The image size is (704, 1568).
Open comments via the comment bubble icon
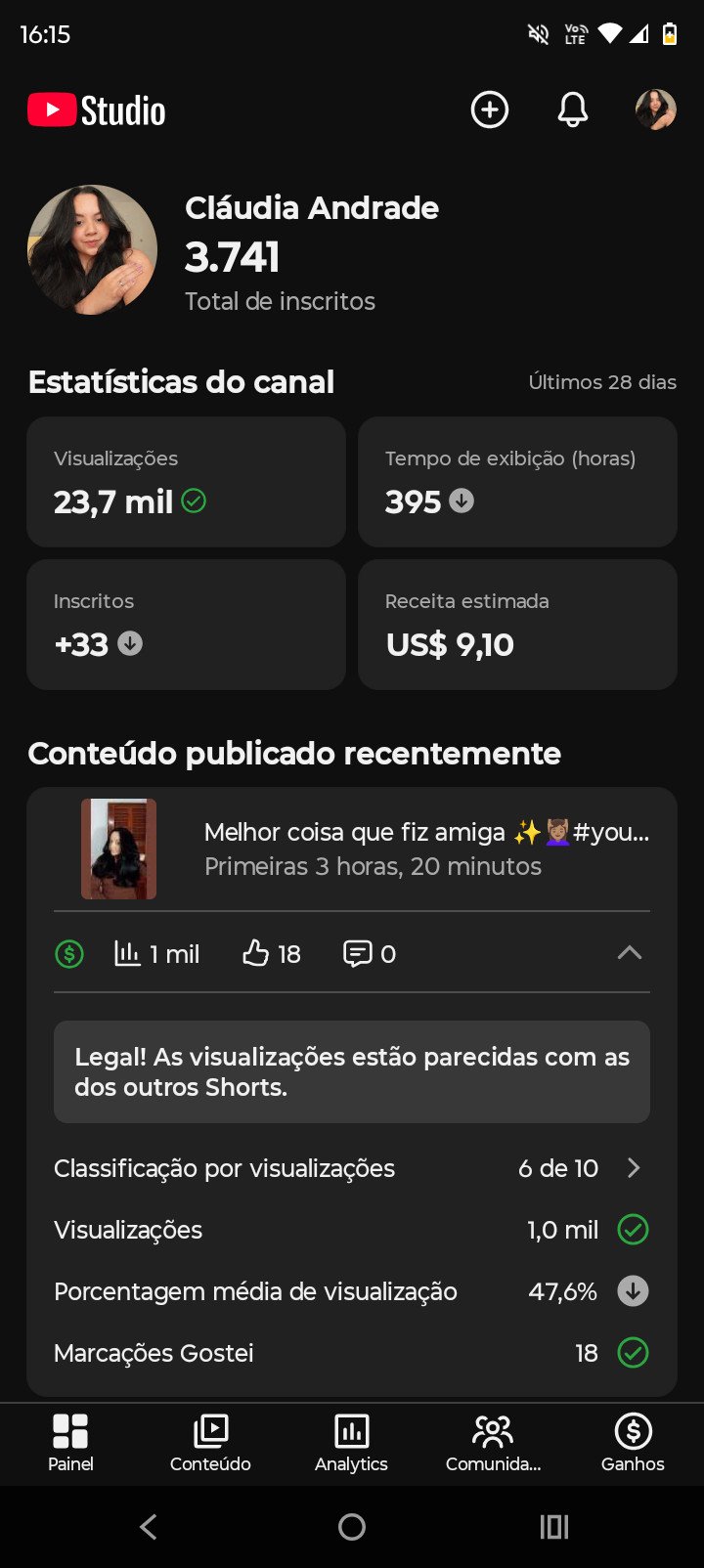pos(361,953)
